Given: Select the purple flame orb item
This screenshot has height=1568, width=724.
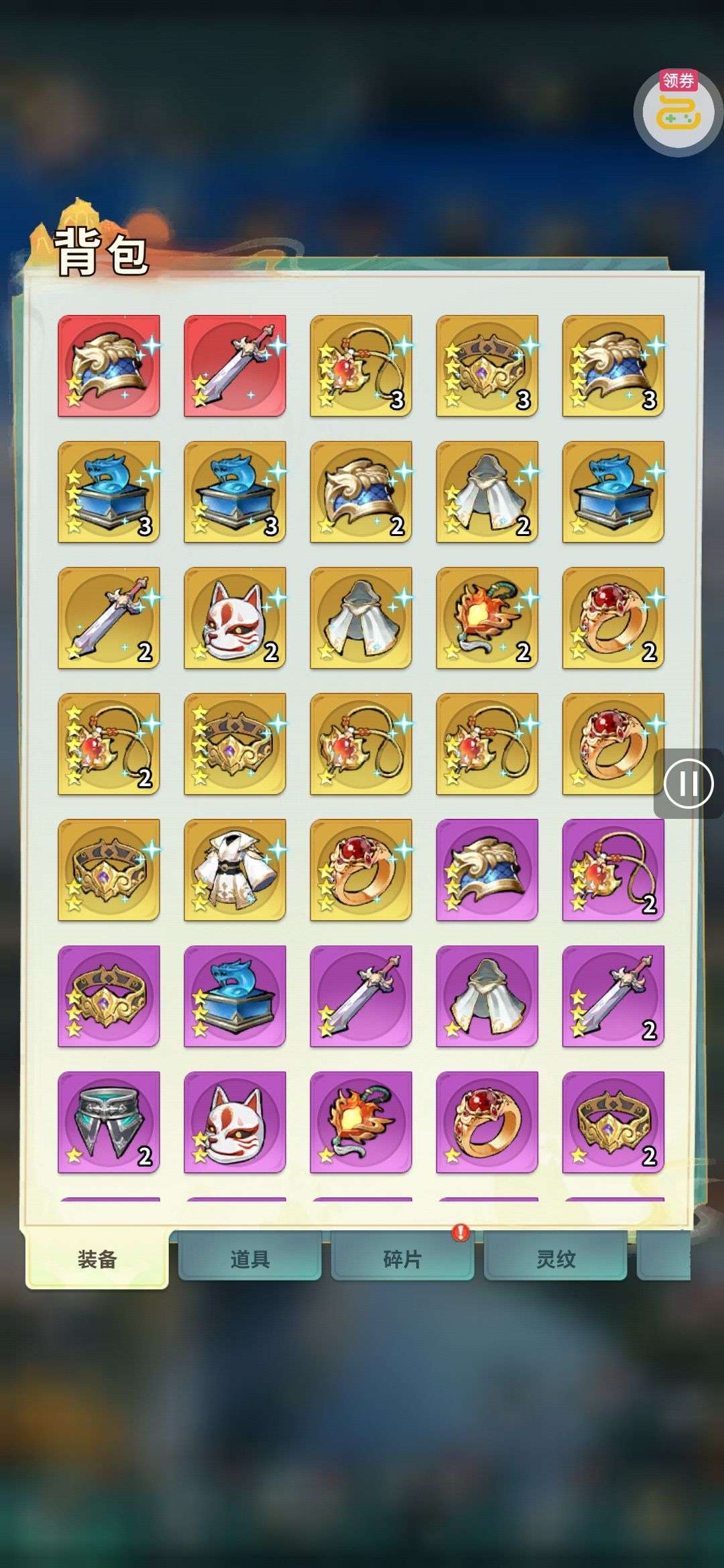Looking at the screenshot, I should click(x=361, y=1122).
